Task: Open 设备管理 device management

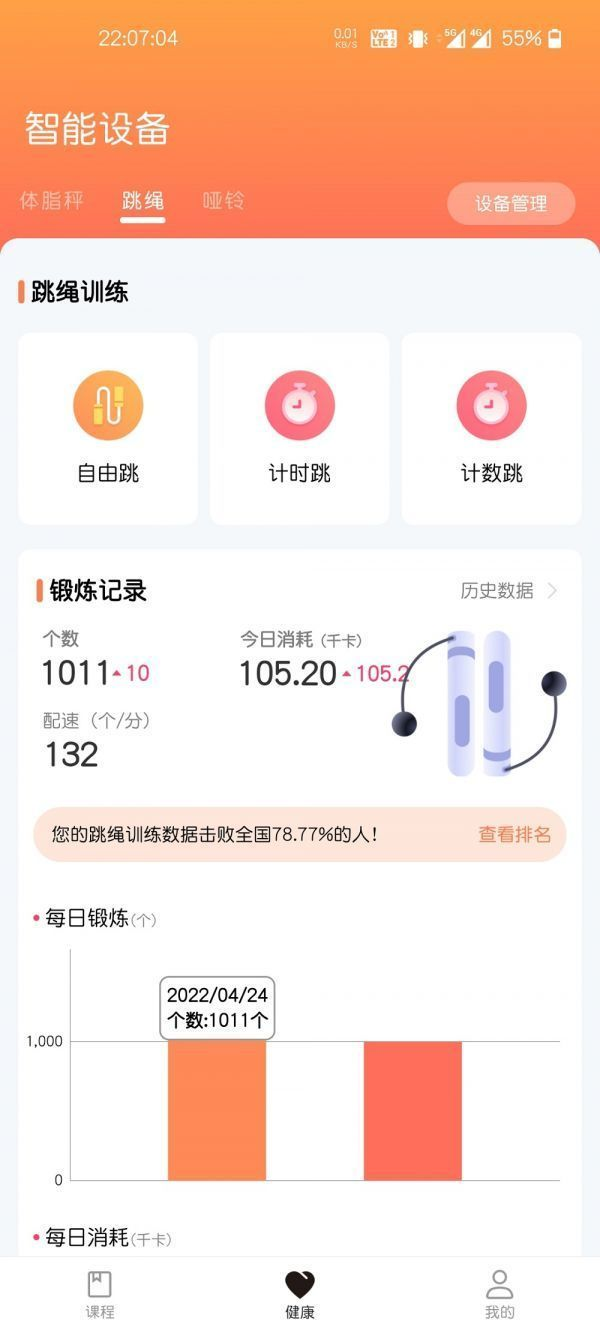Action: (511, 203)
